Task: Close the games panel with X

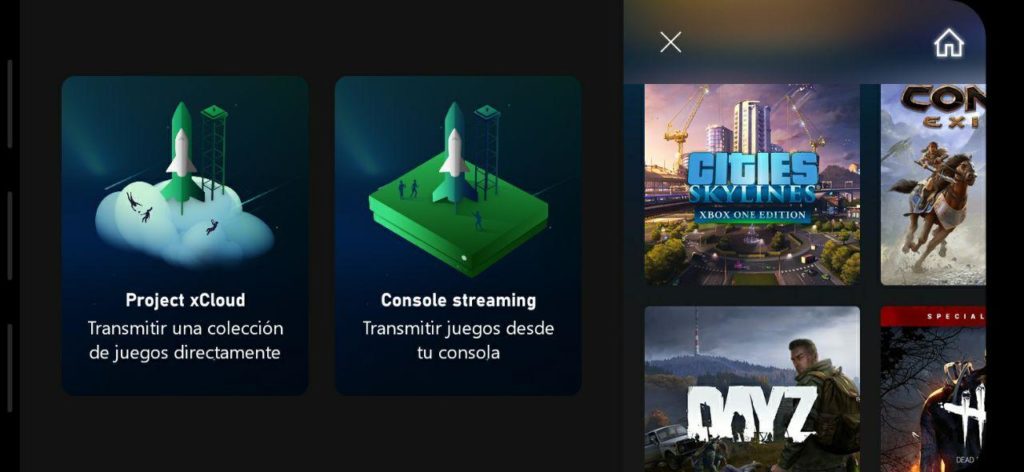Action: pyautogui.click(x=671, y=42)
